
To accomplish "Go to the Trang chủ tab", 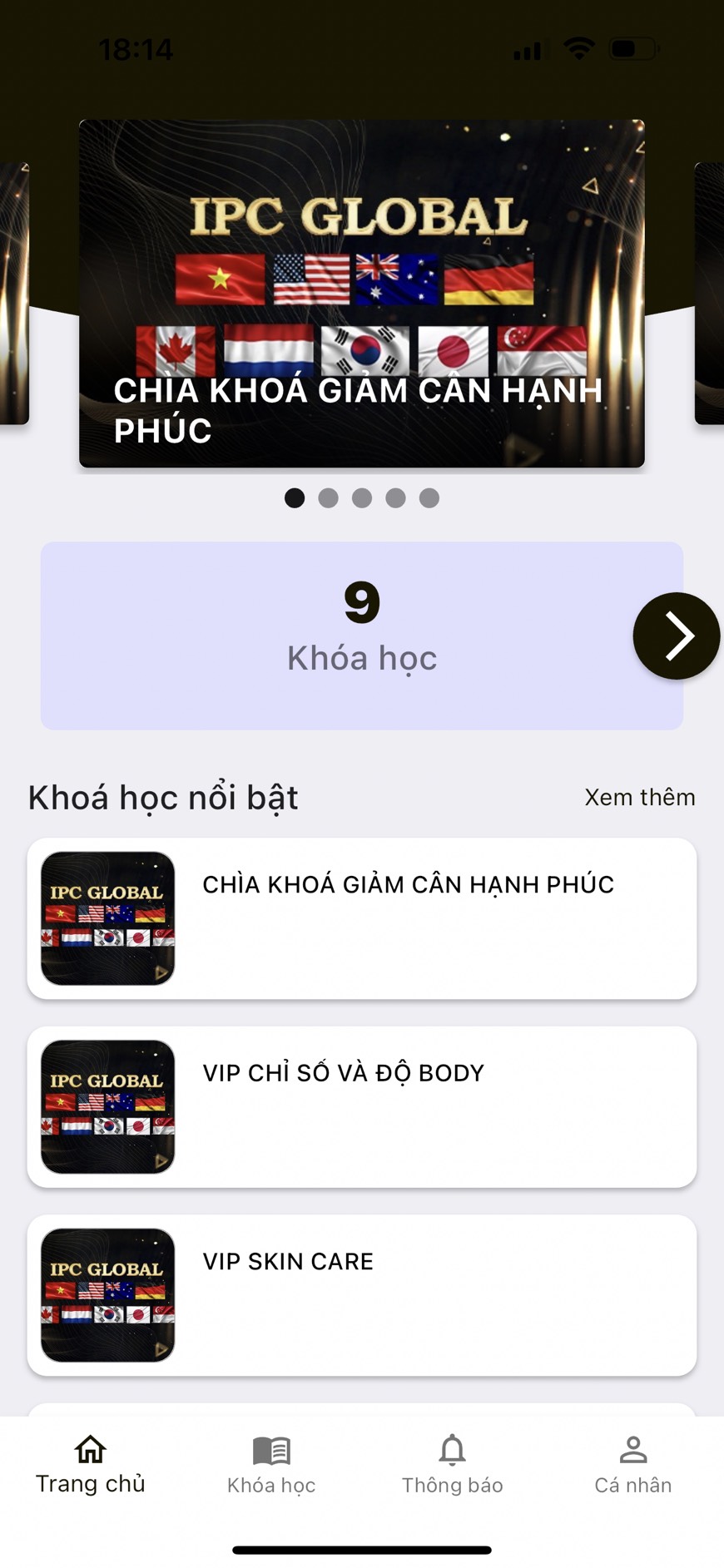I will [90, 1466].
